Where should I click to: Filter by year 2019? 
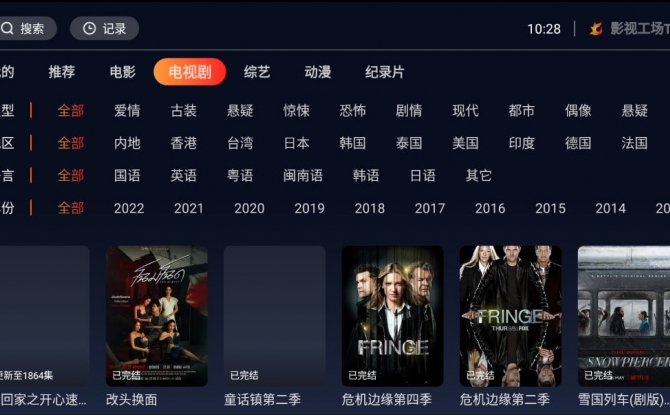309,209
